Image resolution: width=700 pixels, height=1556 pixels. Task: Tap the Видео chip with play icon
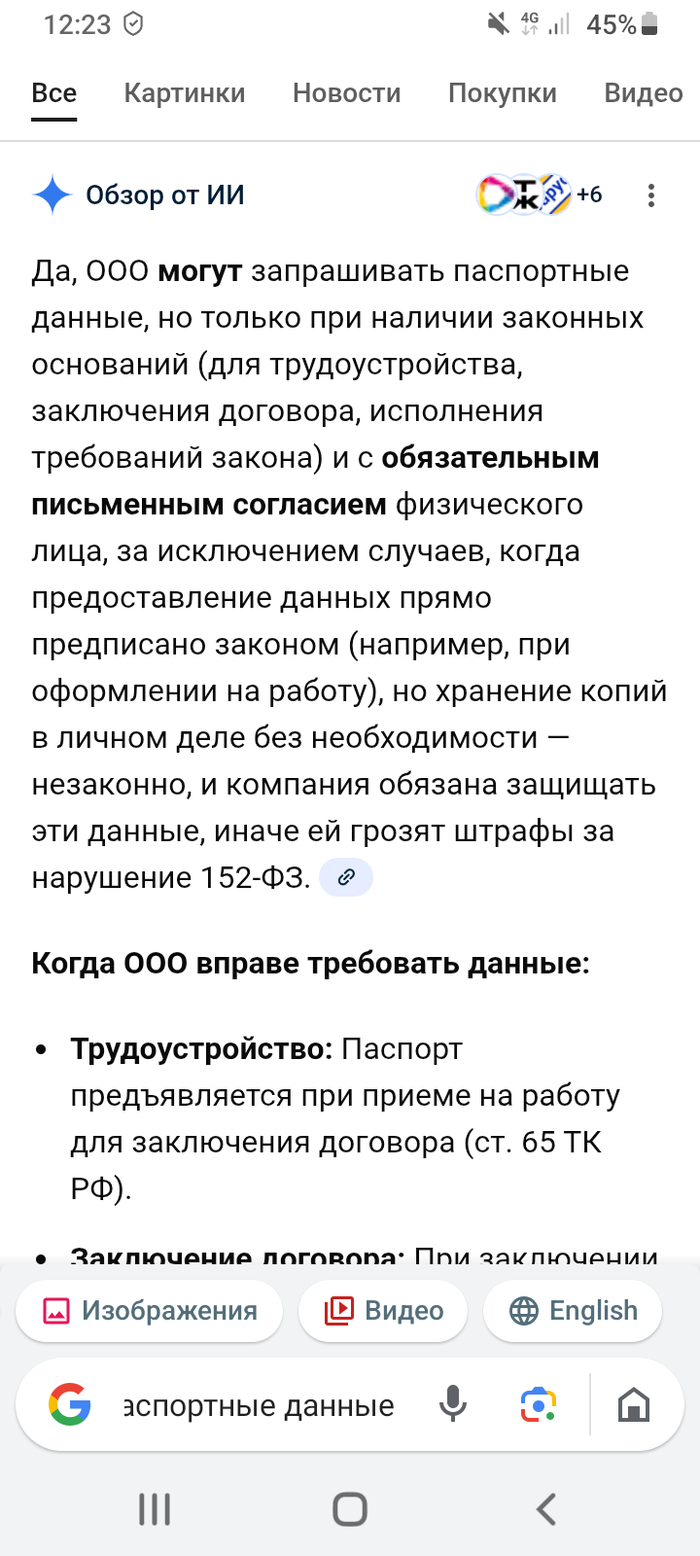pyautogui.click(x=383, y=1311)
